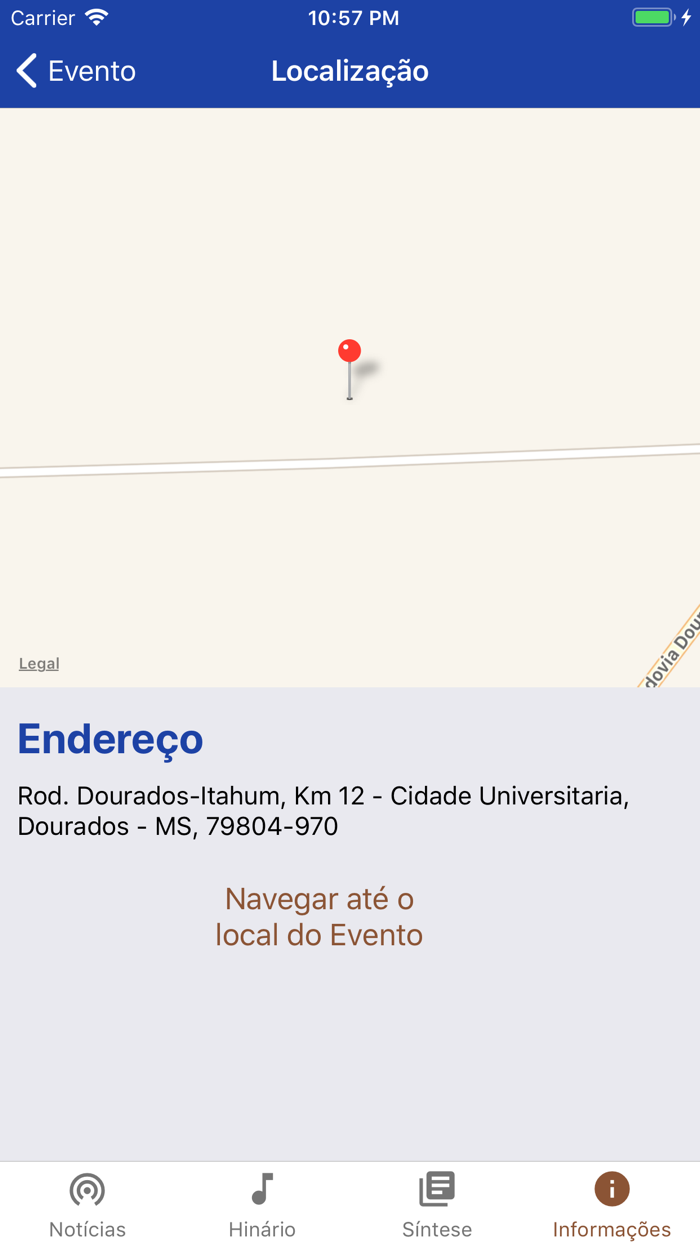Open the Informações tab
Image resolution: width=700 pixels, height=1244 pixels.
612,1204
